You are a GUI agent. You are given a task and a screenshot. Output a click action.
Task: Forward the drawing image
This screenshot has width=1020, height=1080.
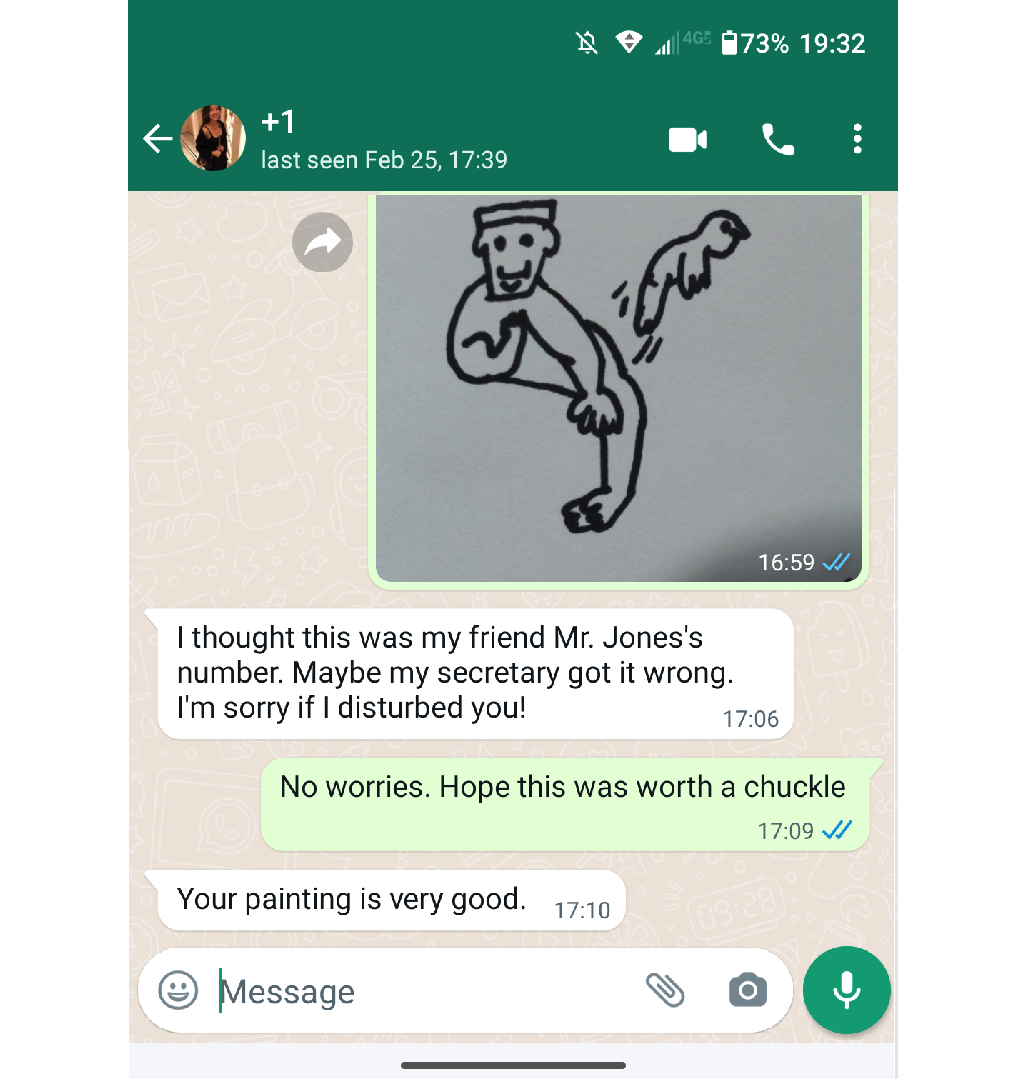[x=322, y=242]
